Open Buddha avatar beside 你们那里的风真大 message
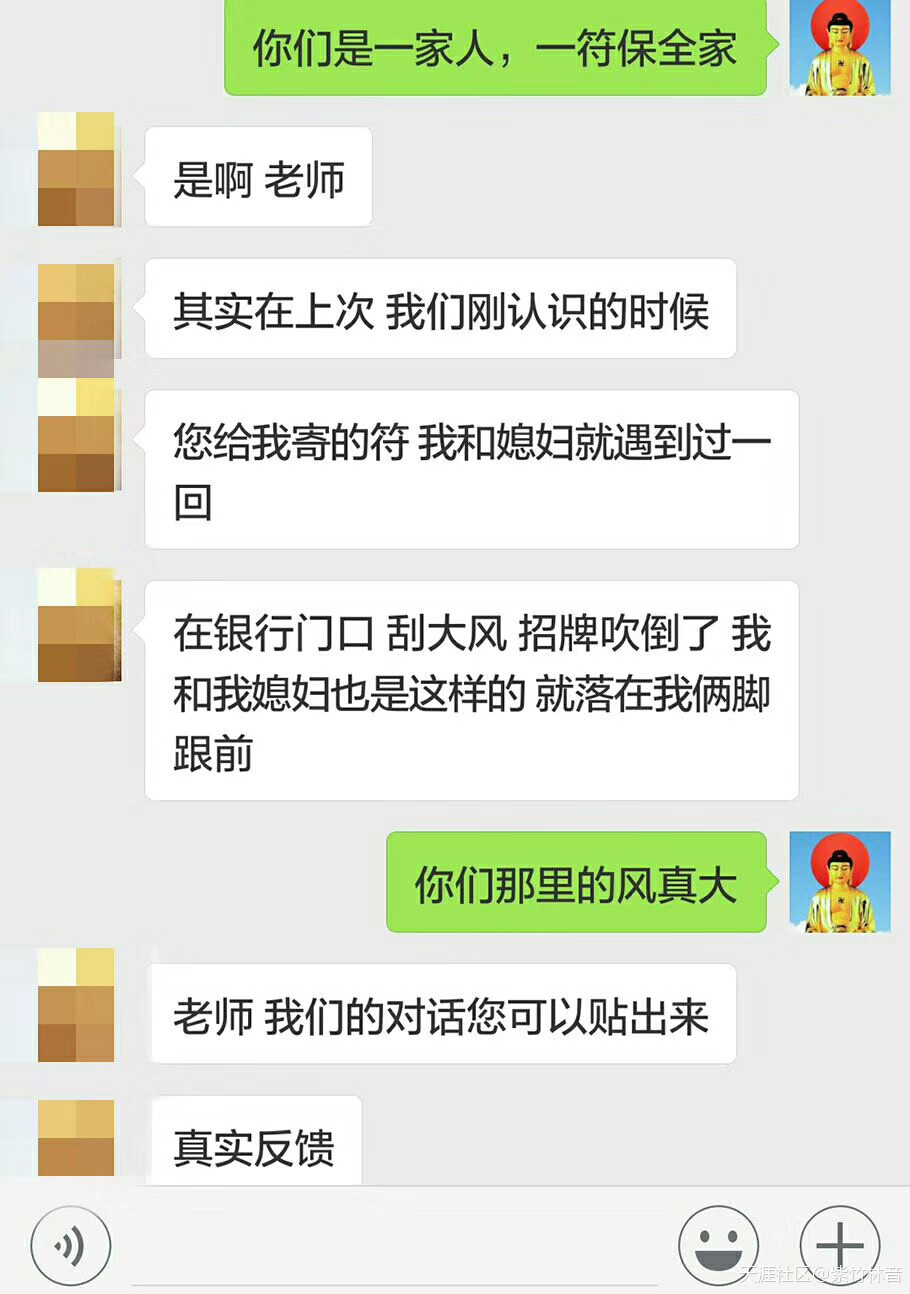Image resolution: width=910 pixels, height=1294 pixels. [839, 882]
